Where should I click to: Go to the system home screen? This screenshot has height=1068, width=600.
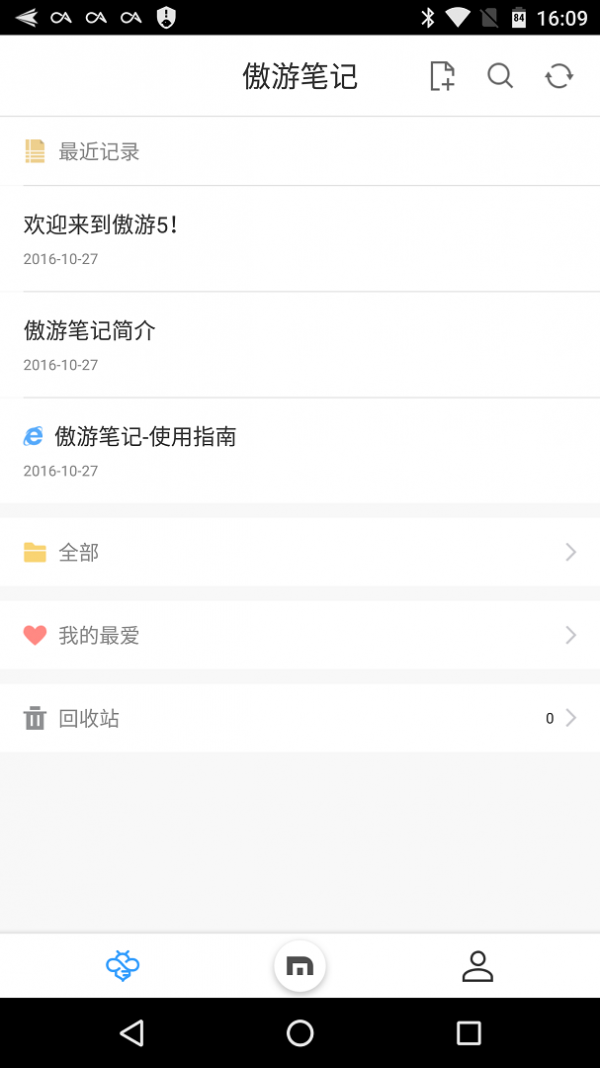(x=300, y=1033)
